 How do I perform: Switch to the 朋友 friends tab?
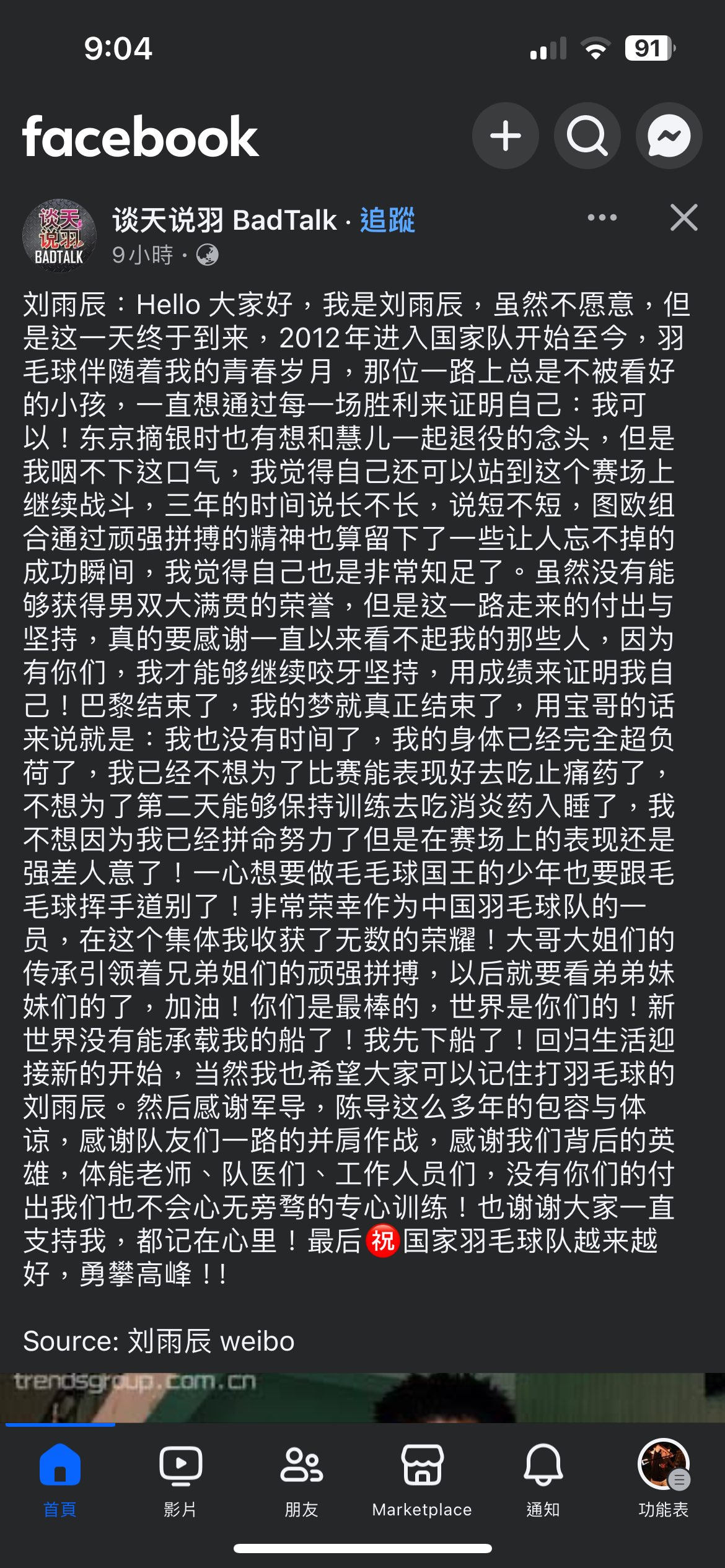click(301, 1480)
